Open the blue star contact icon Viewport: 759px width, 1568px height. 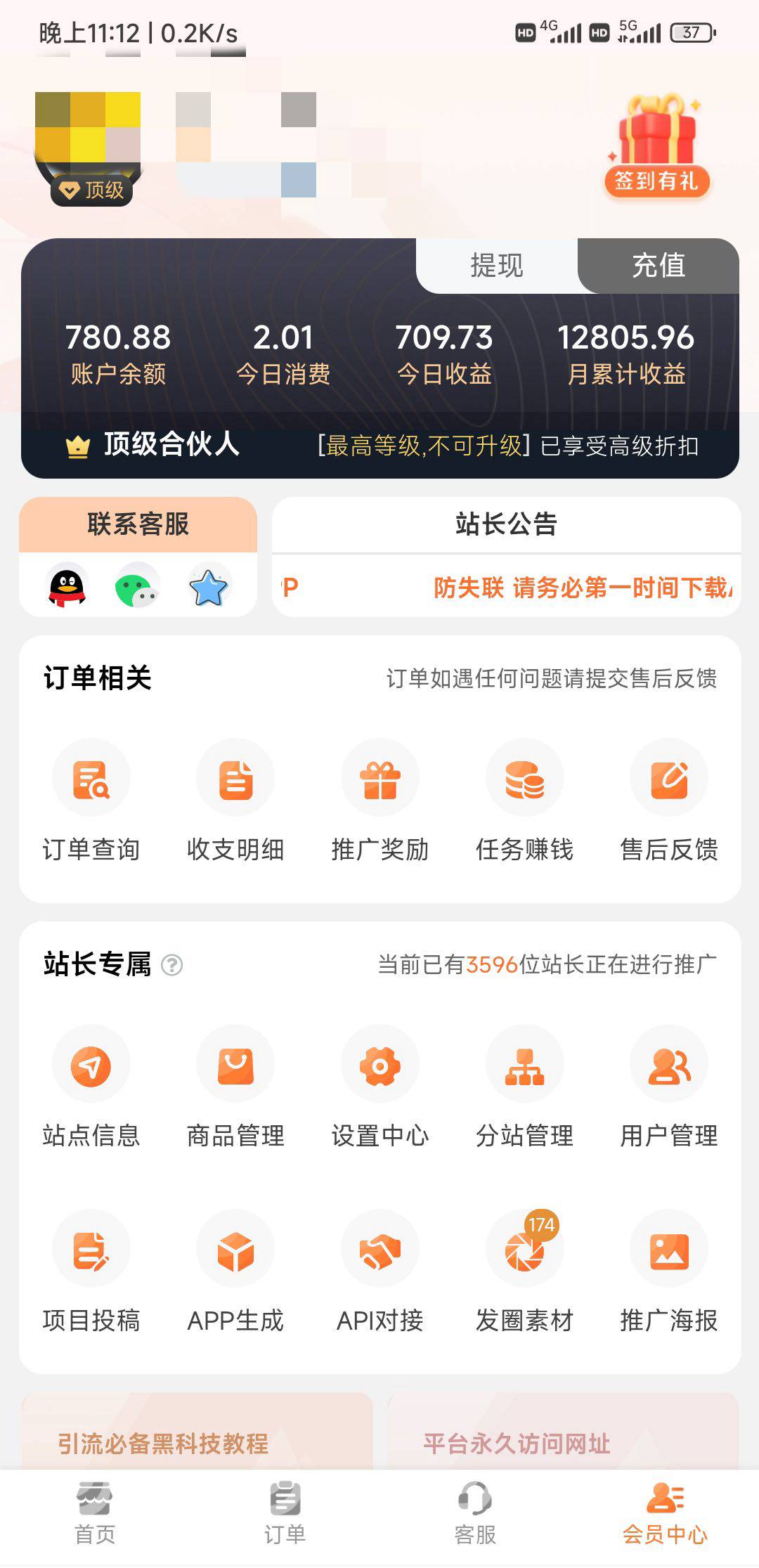[x=209, y=587]
